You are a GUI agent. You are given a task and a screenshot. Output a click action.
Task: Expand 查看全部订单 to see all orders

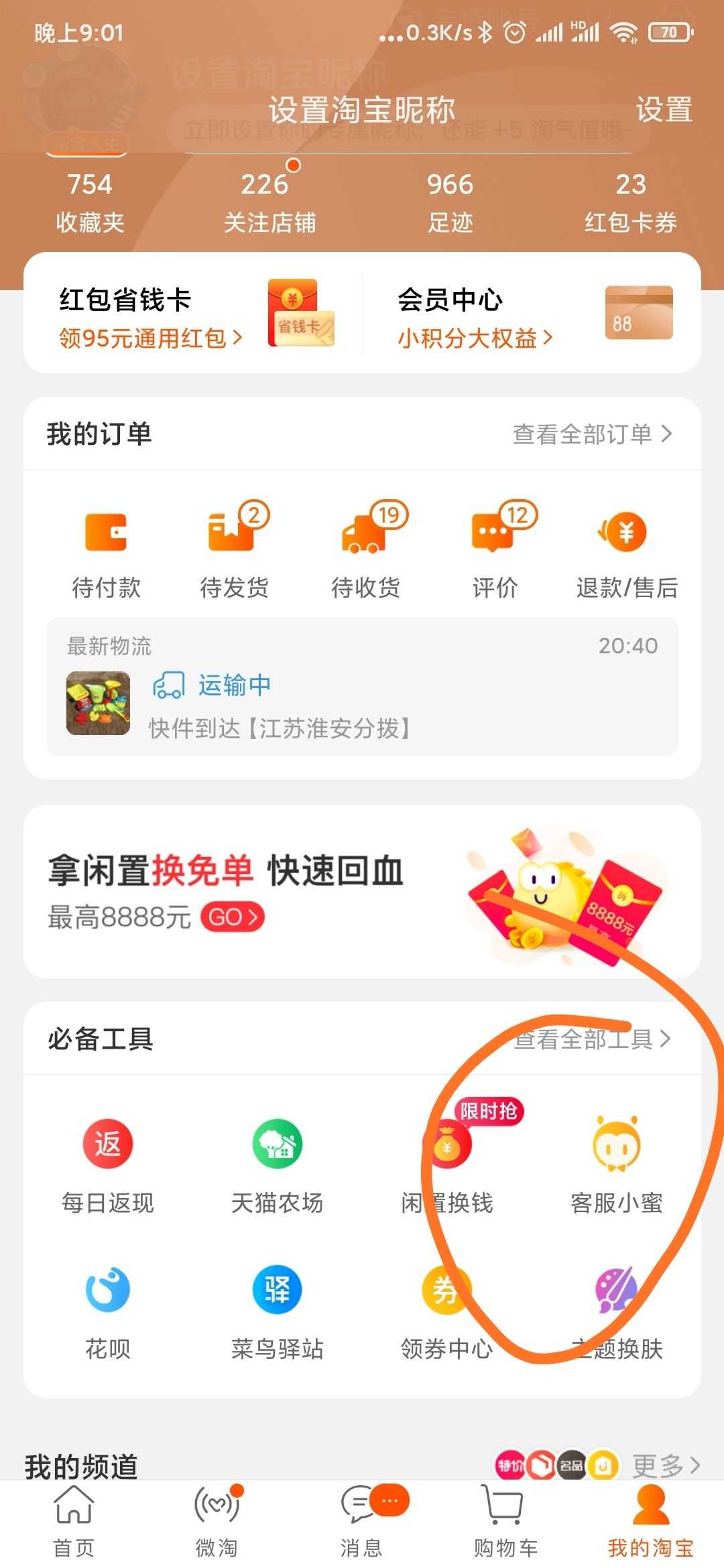tap(590, 434)
